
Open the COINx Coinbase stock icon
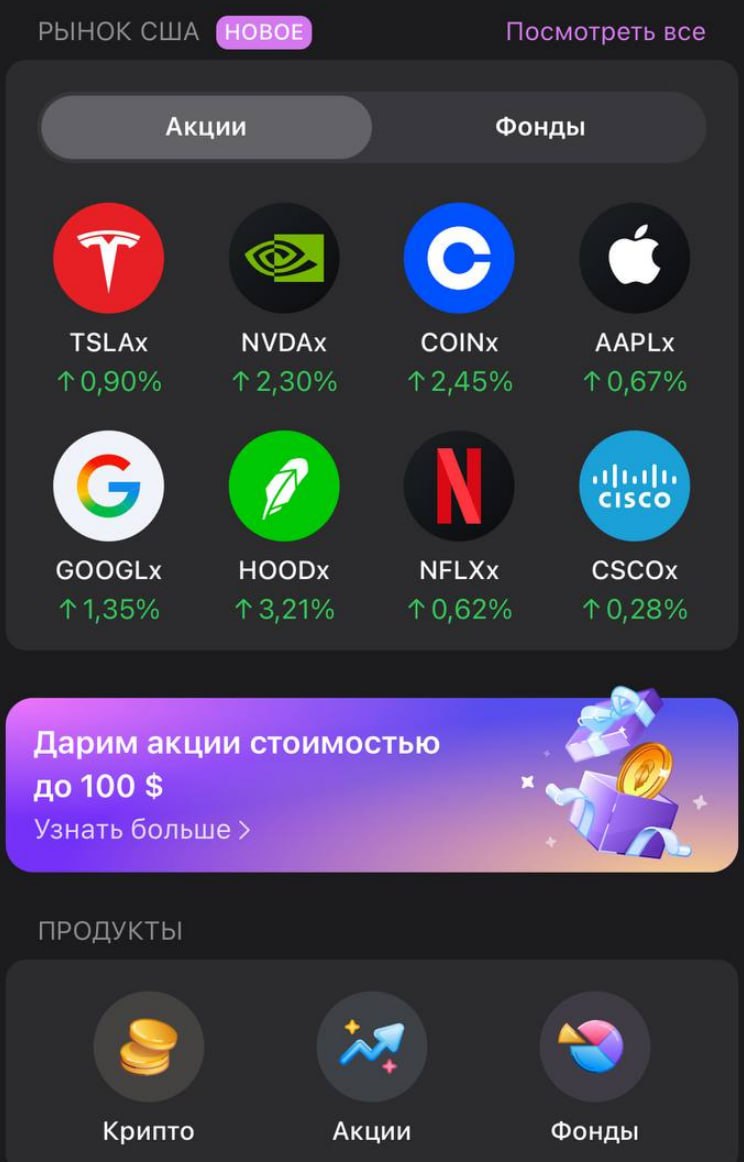(x=459, y=257)
